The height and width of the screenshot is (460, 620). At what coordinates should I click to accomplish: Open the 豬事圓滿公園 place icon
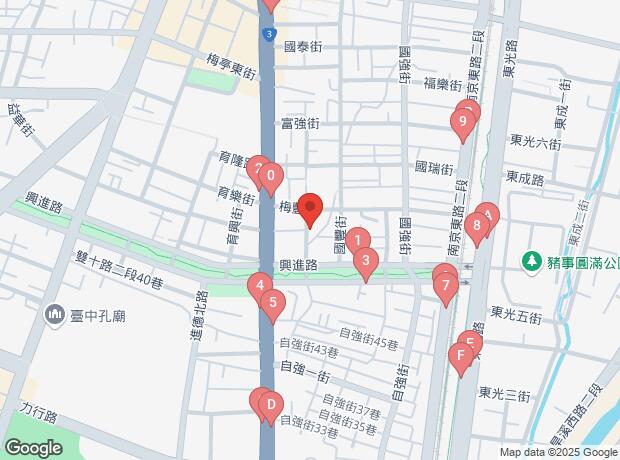point(529,262)
